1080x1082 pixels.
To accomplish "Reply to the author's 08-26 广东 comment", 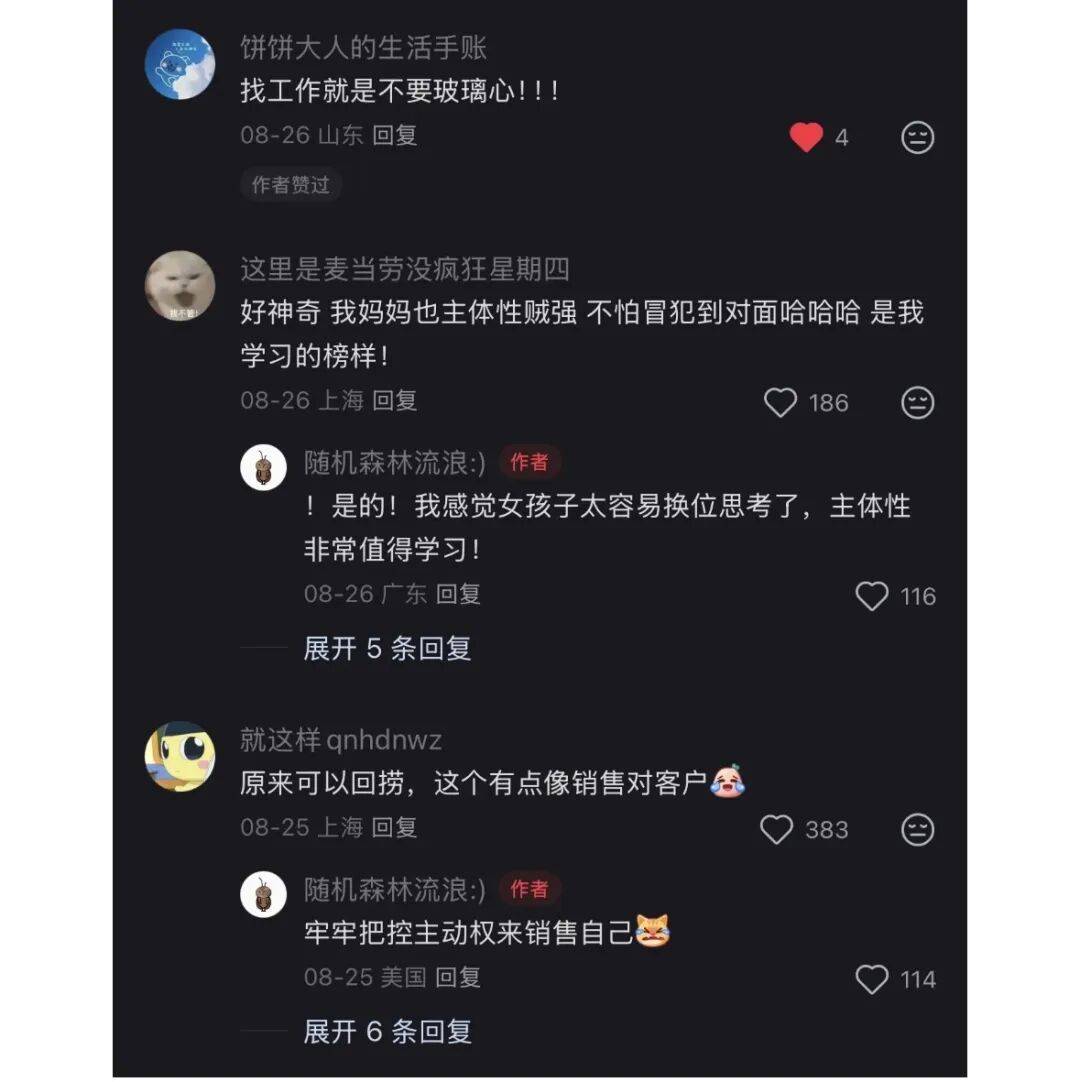I will 459,594.
